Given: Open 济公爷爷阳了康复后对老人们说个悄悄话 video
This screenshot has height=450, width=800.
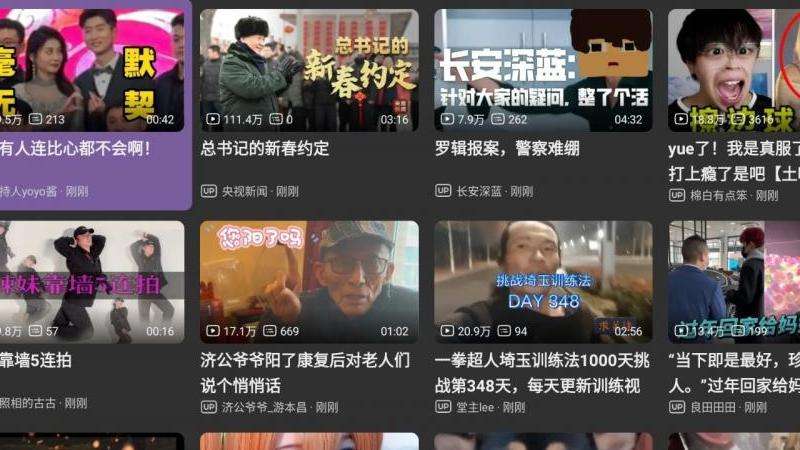Looking at the screenshot, I should tap(309, 282).
